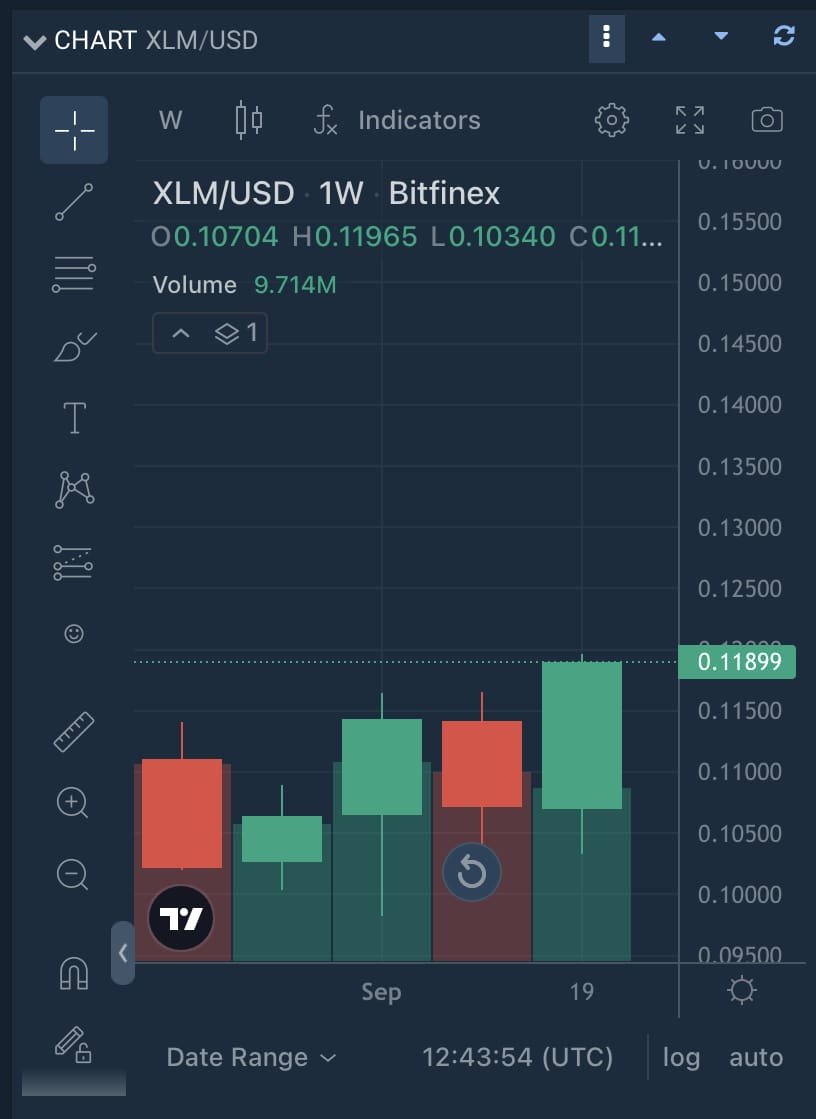Move chart panel down
816x1119 pixels.
(721, 38)
